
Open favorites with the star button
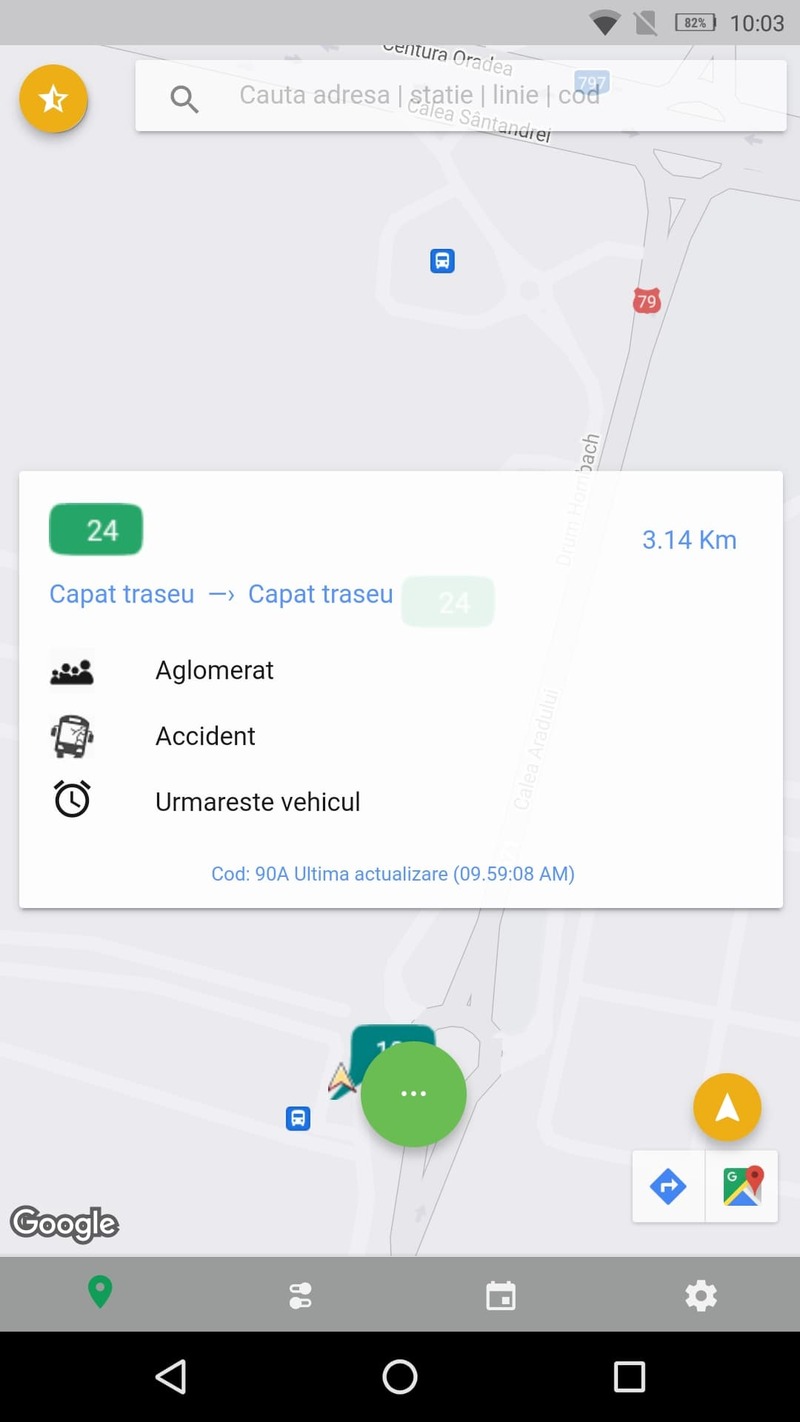[54, 99]
